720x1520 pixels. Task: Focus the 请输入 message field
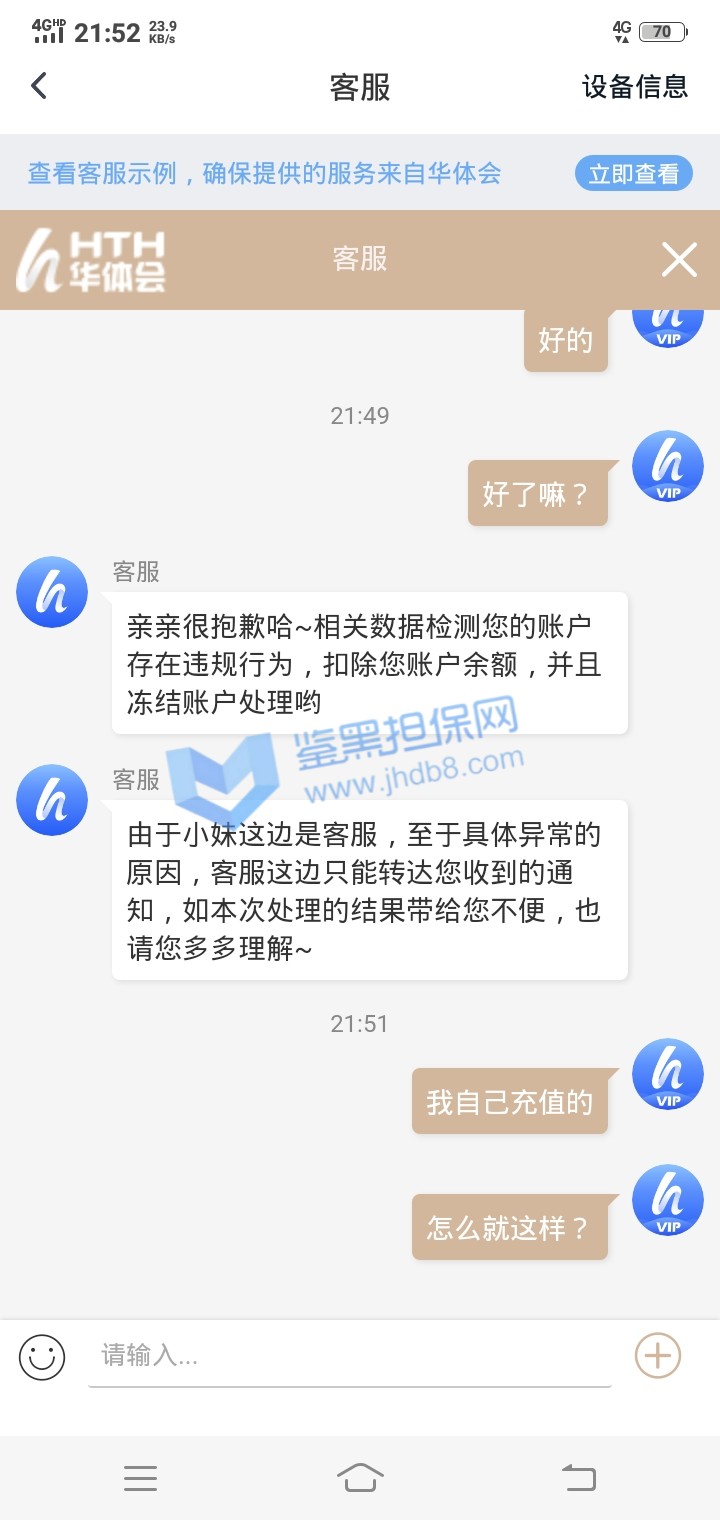(350, 1356)
